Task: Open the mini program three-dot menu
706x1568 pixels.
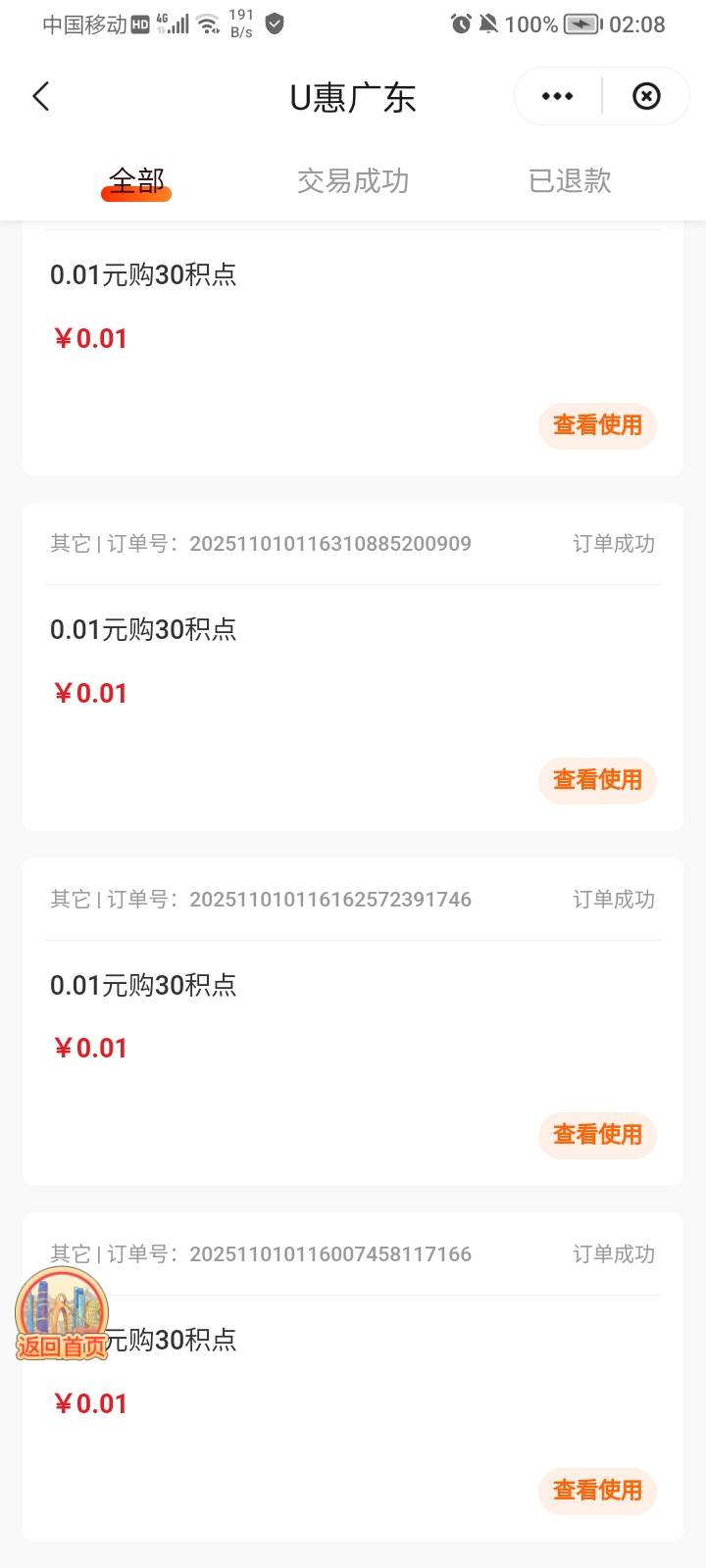Action: click(557, 96)
